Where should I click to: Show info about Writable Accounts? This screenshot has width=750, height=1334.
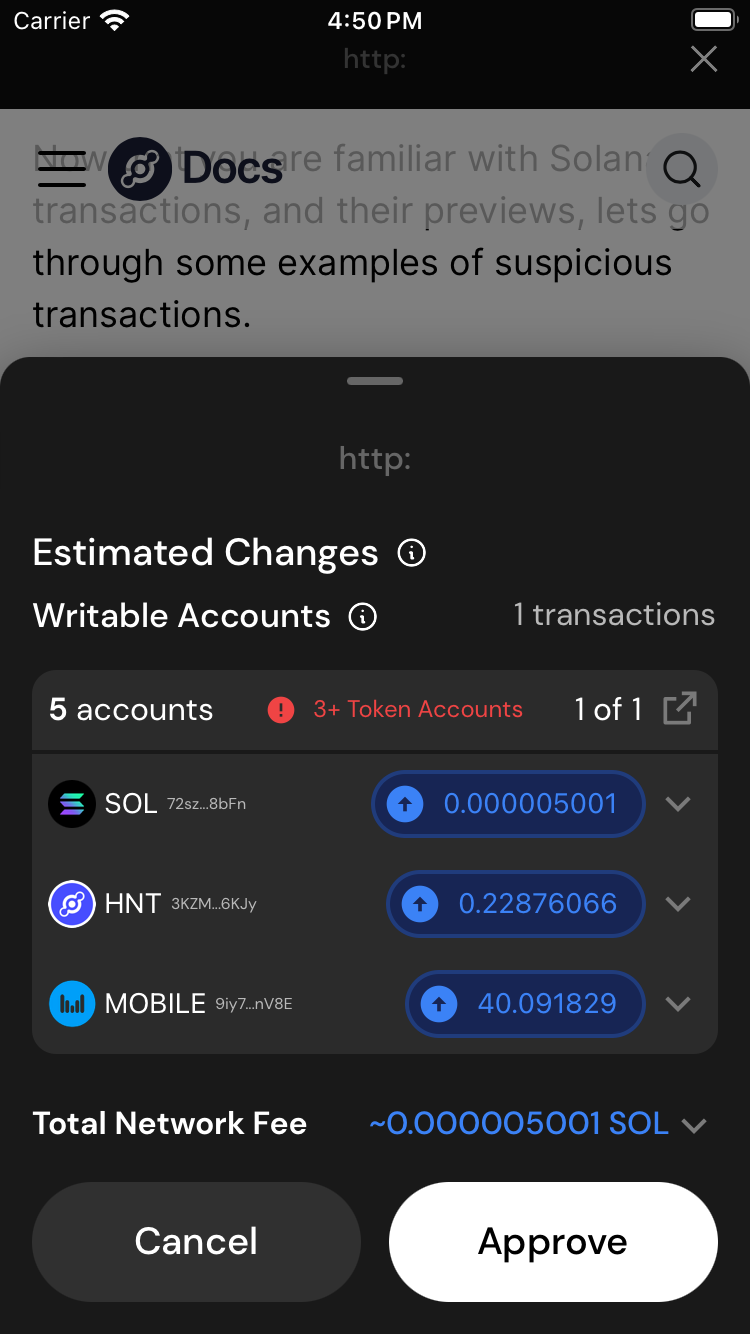tap(362, 616)
